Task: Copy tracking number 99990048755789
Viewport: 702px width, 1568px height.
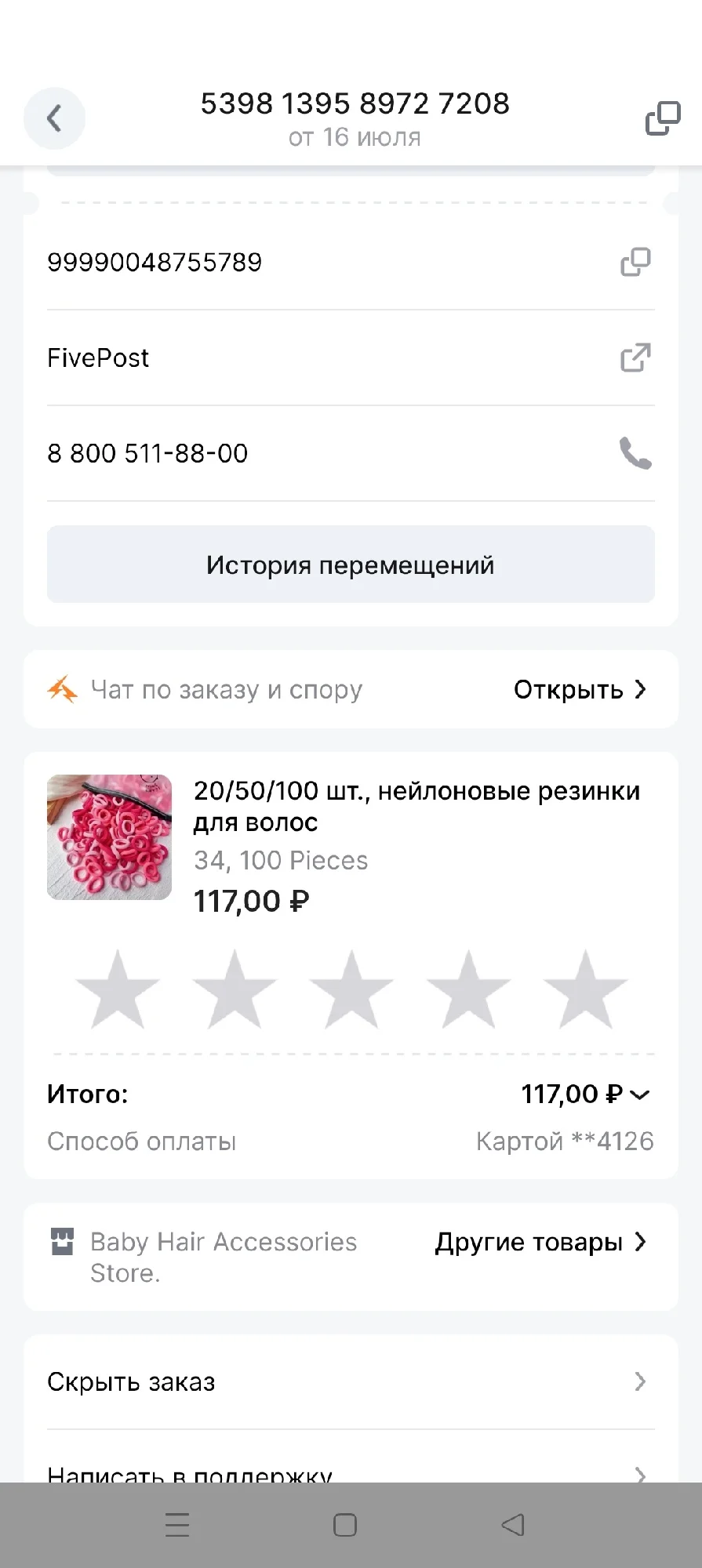Action: pyautogui.click(x=635, y=263)
